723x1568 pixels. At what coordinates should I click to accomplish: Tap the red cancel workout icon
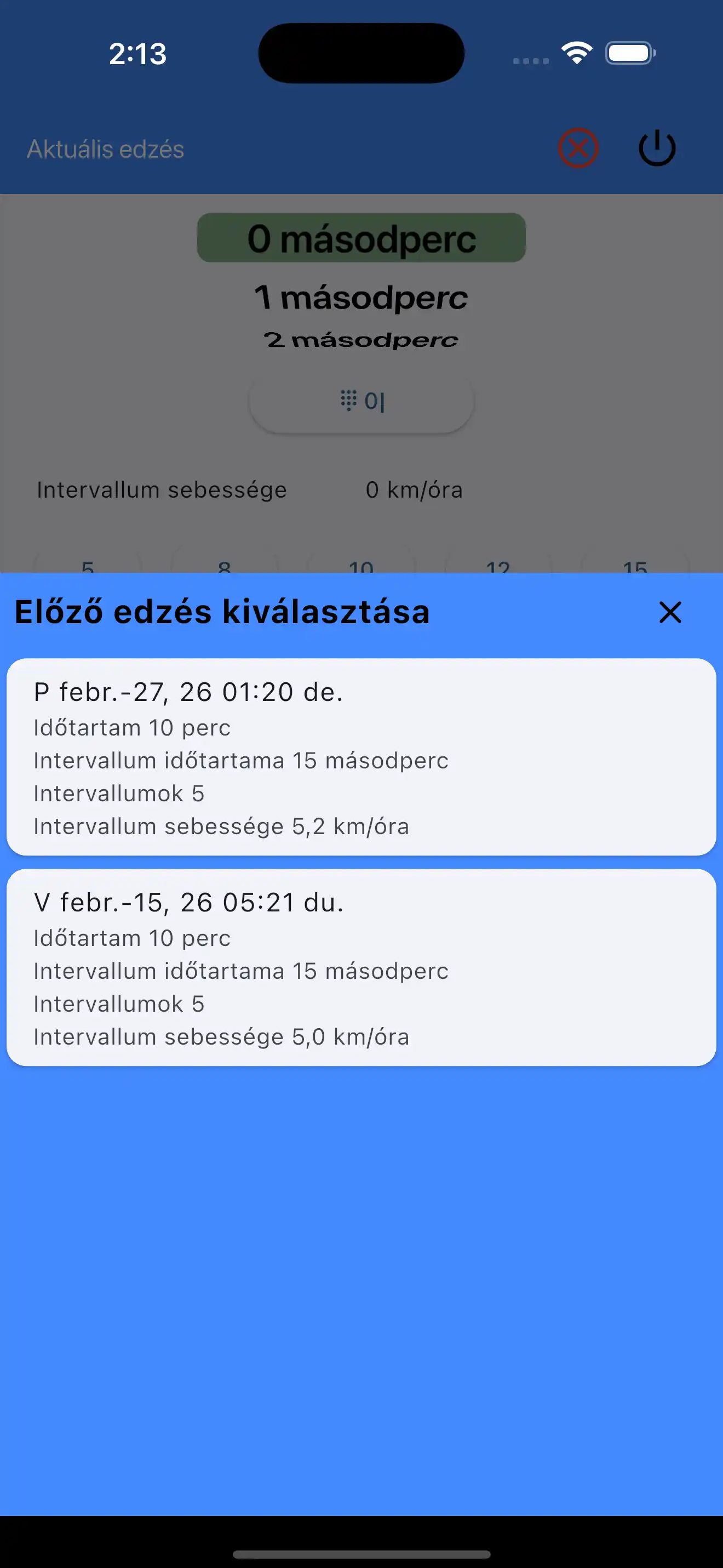pyautogui.click(x=578, y=149)
